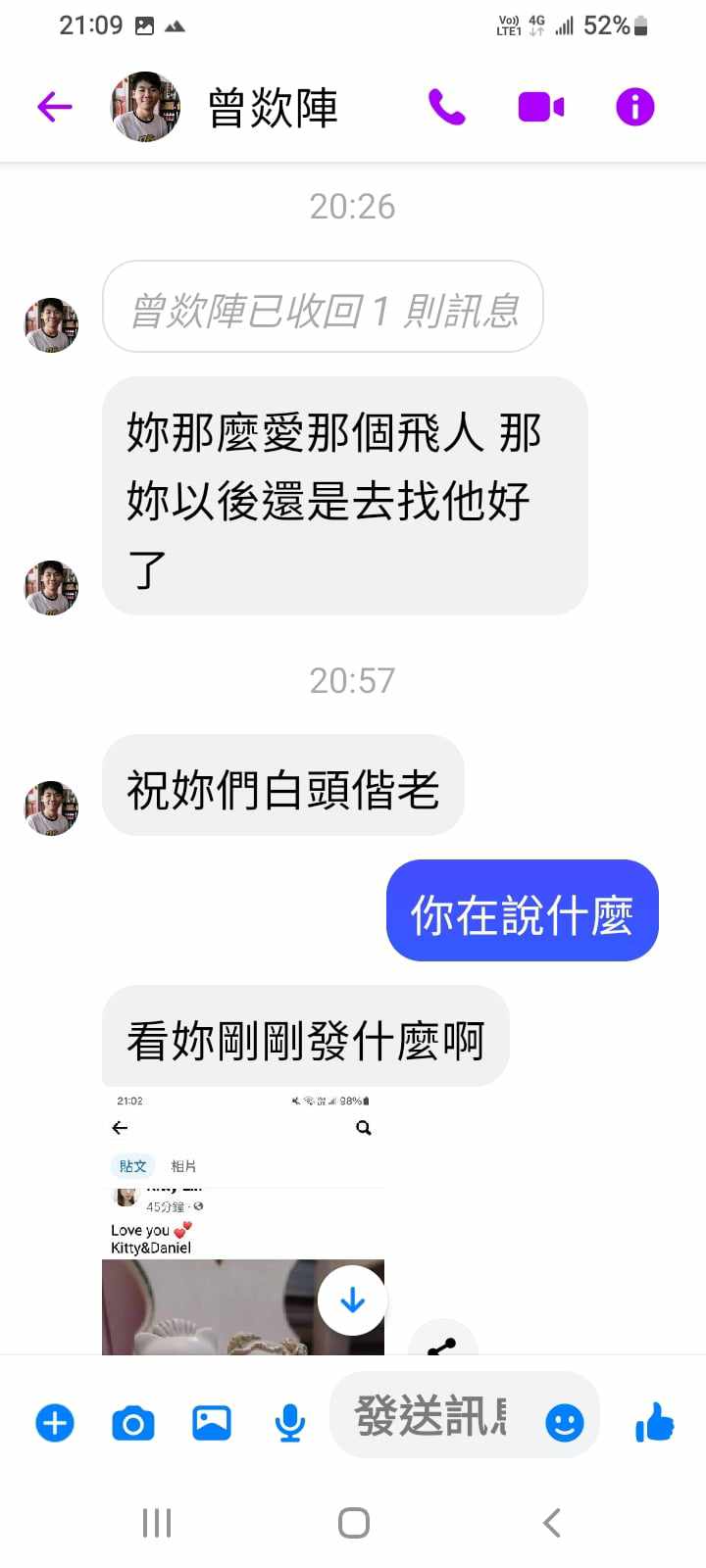This screenshot has height=1568, width=706.
Task: Open conversation info details
Action: tap(634, 107)
